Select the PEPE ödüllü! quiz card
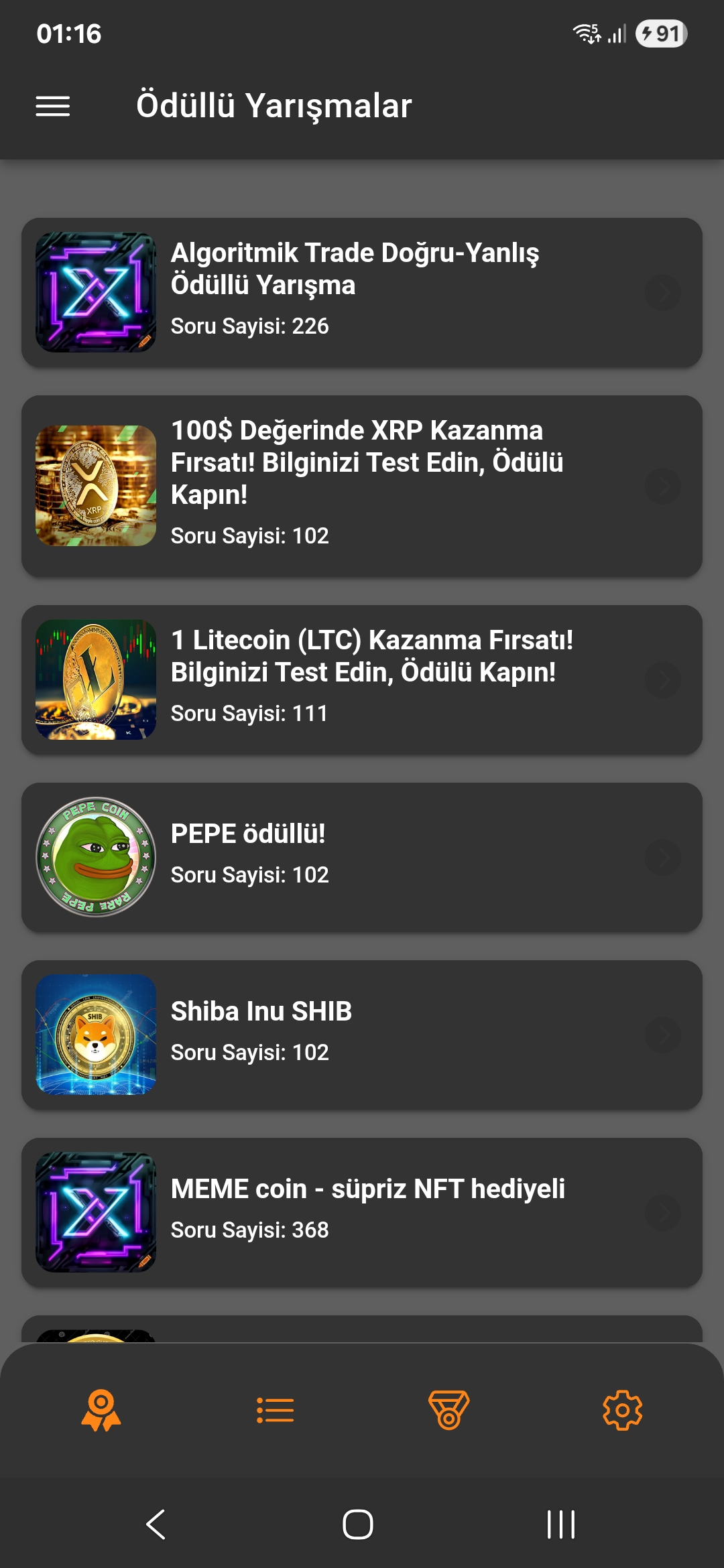This screenshot has width=724, height=1568. pos(362,857)
